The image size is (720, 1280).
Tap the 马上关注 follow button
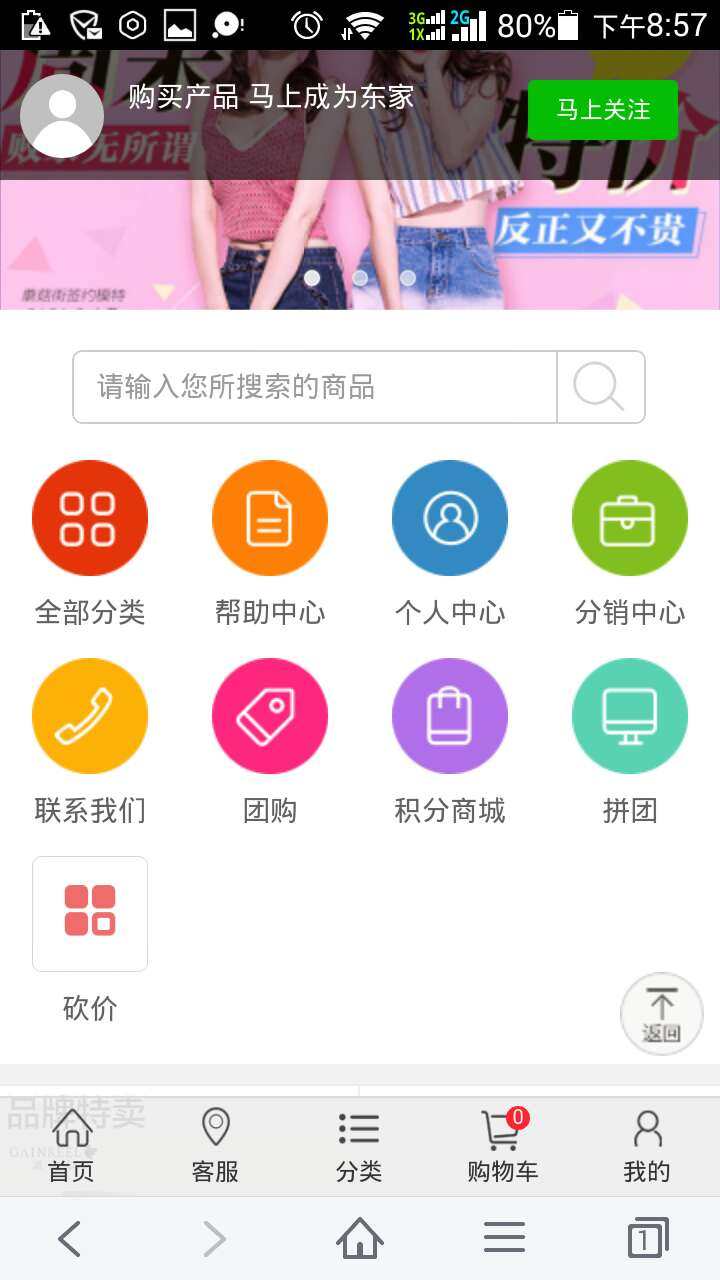point(602,110)
